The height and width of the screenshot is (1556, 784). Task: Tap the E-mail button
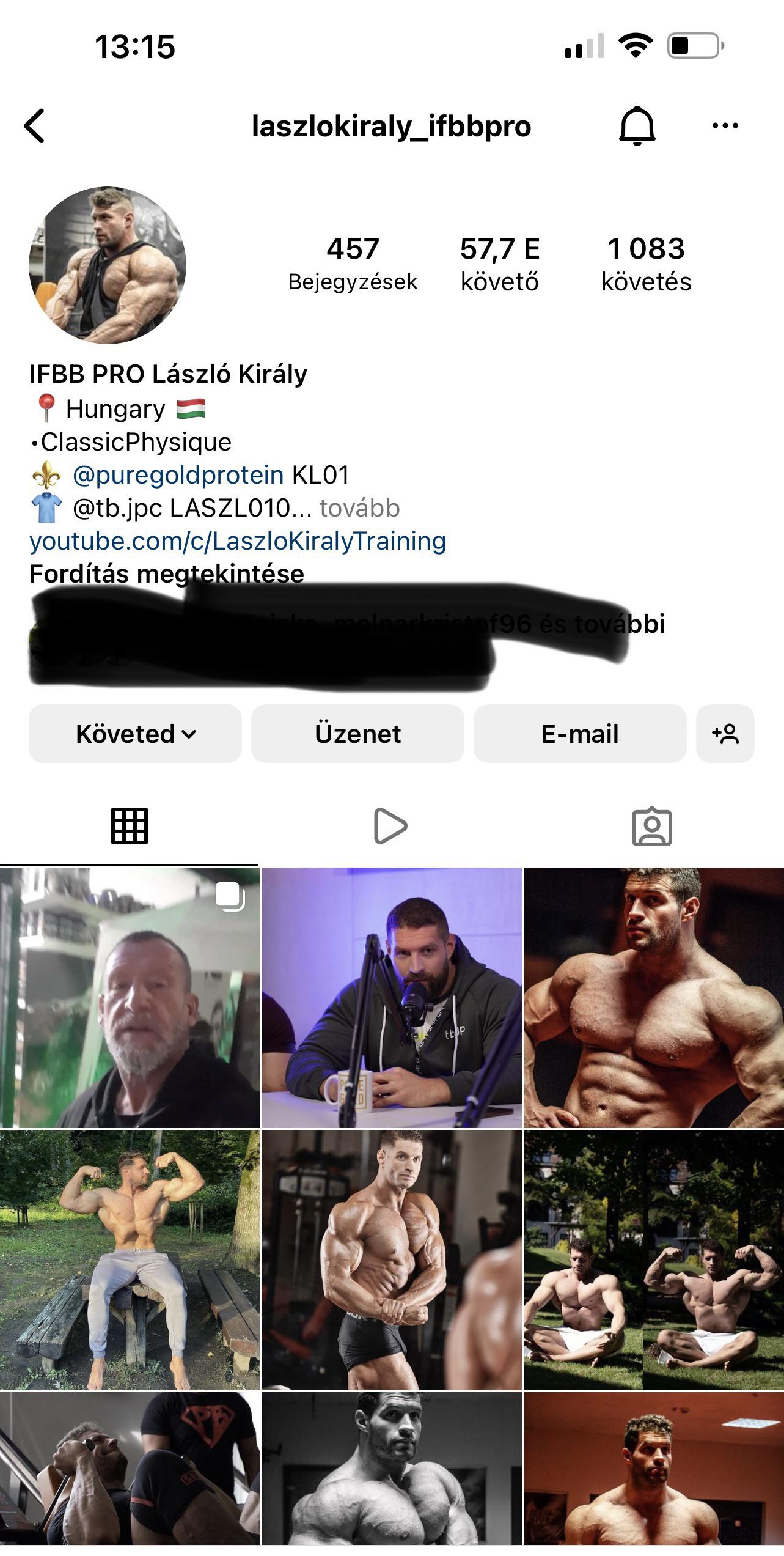[x=579, y=734]
